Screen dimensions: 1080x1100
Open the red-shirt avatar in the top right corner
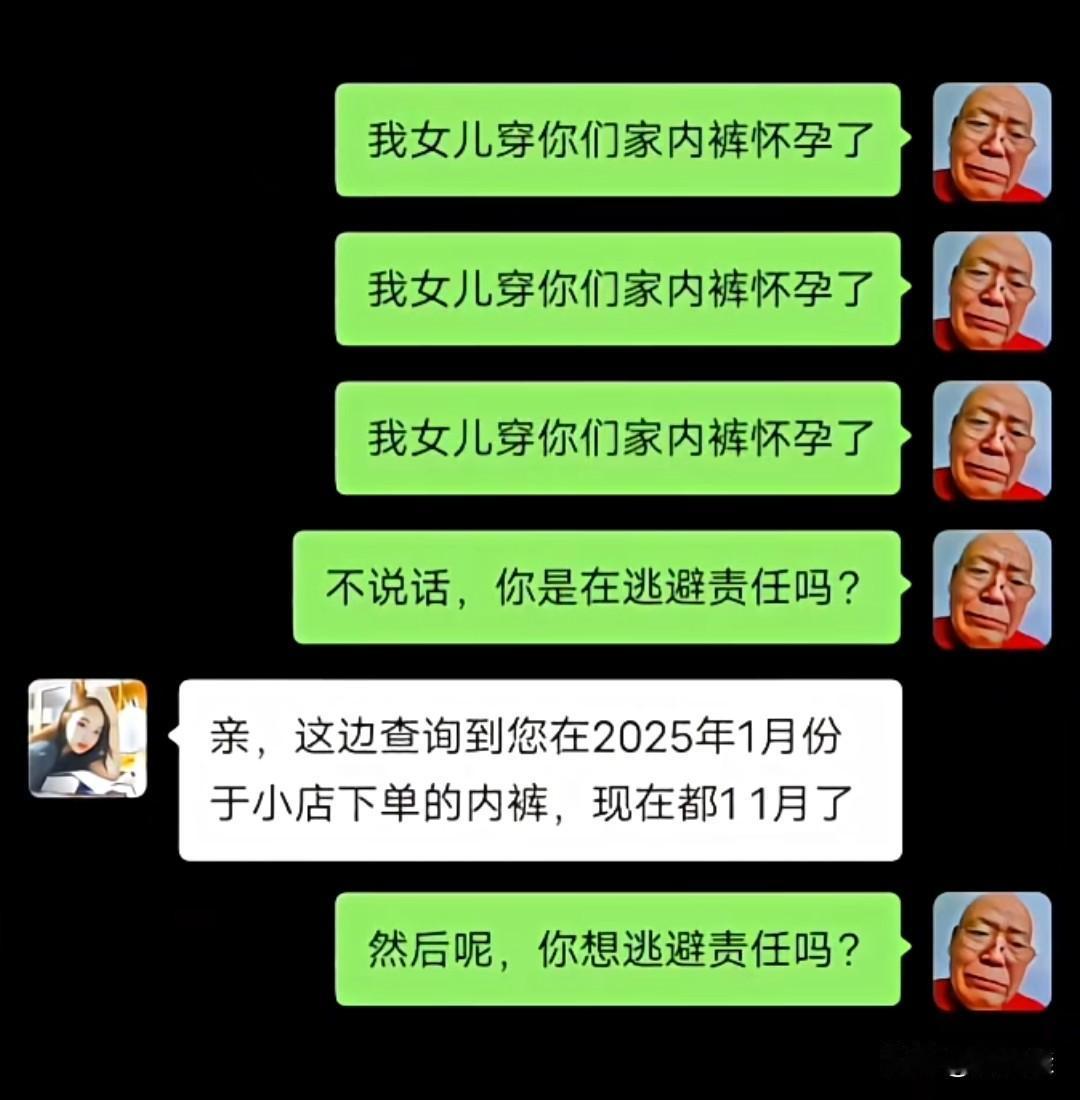pos(992,143)
